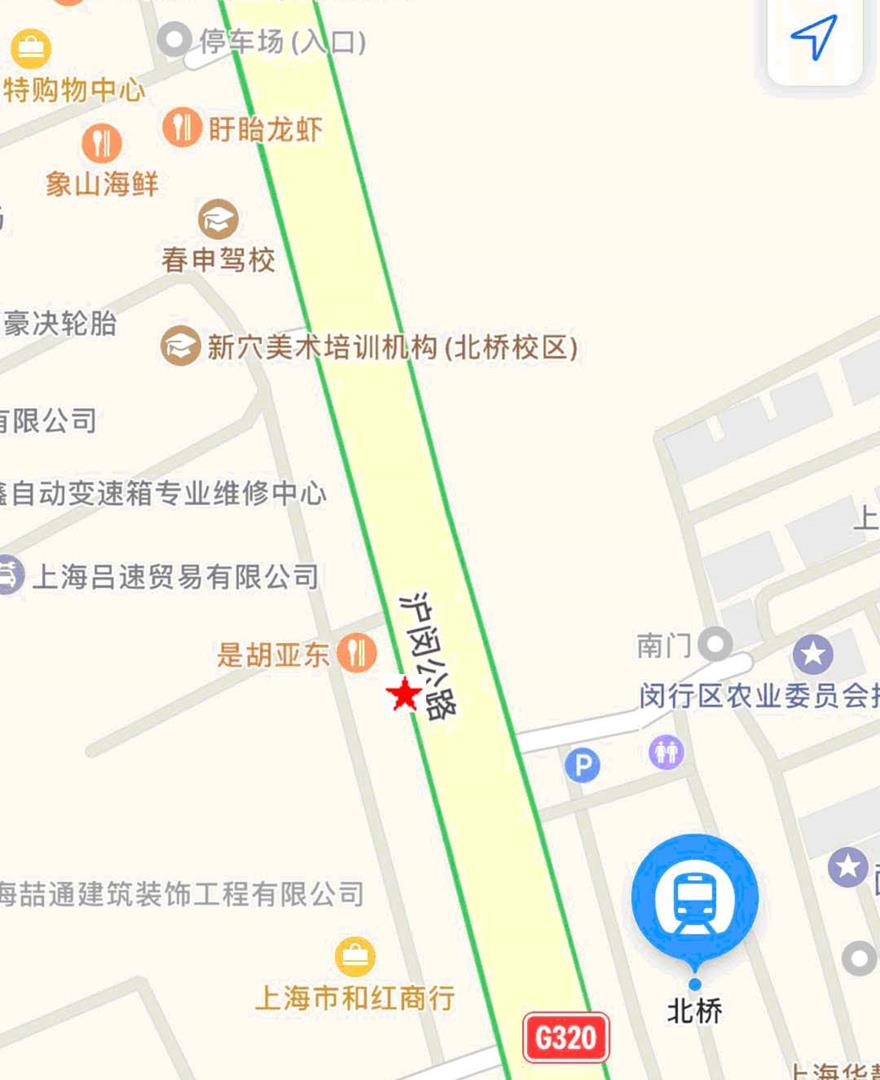Select the 上海吕速贸易有限公司 marker
This screenshot has height=1080, width=880.
8,574
